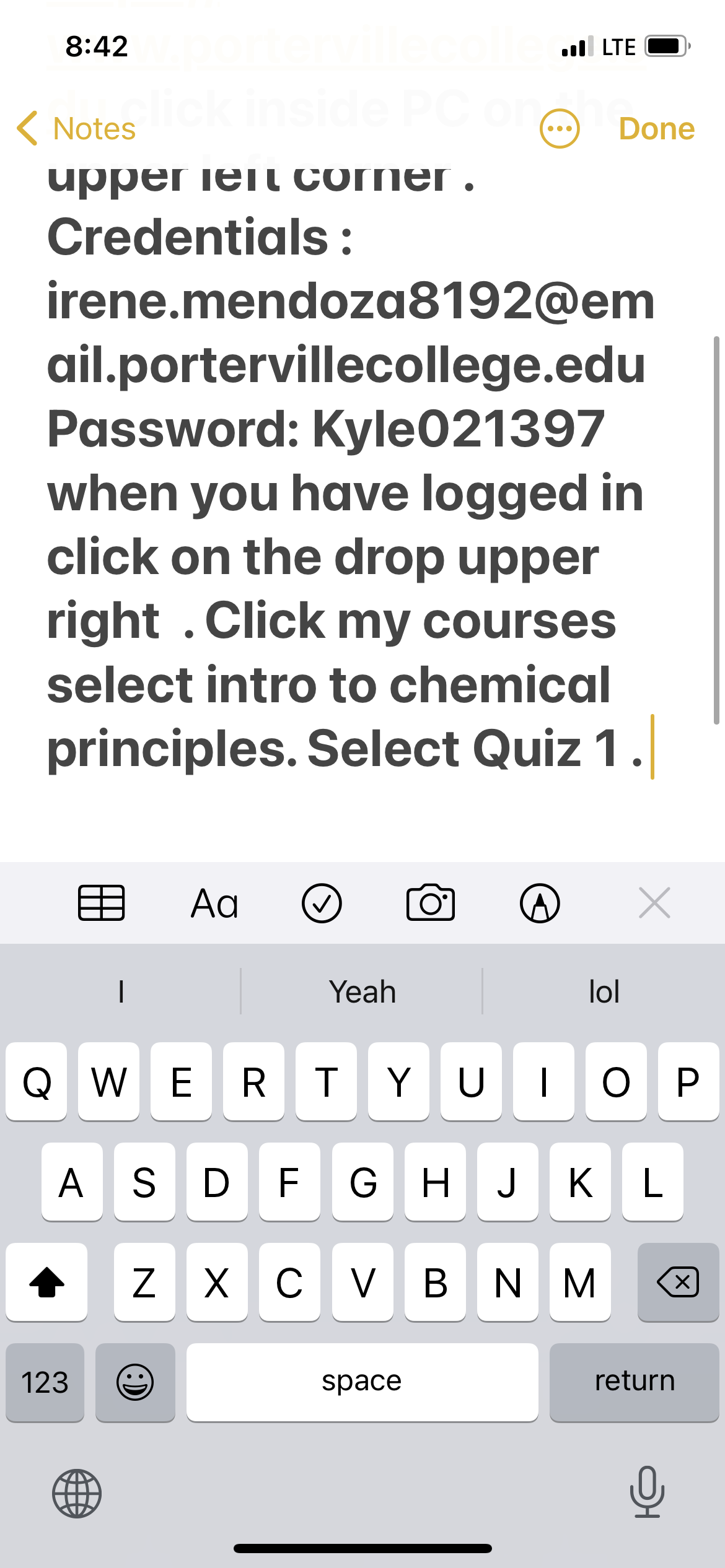This screenshot has width=725, height=1568.
Task: Switch keyboard language with the globe
Action: coord(77,1493)
